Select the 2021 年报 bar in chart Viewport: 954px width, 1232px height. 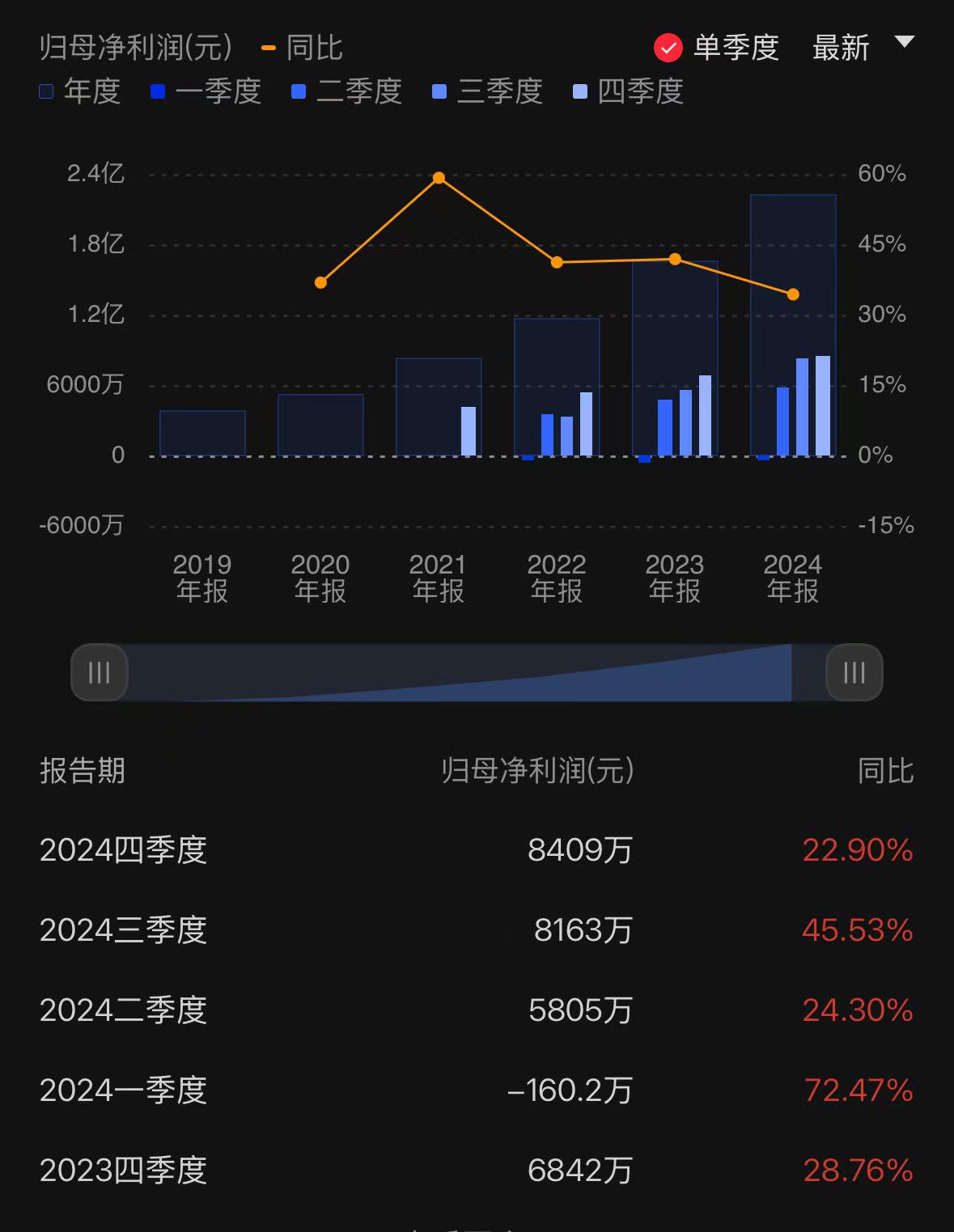tap(438, 404)
